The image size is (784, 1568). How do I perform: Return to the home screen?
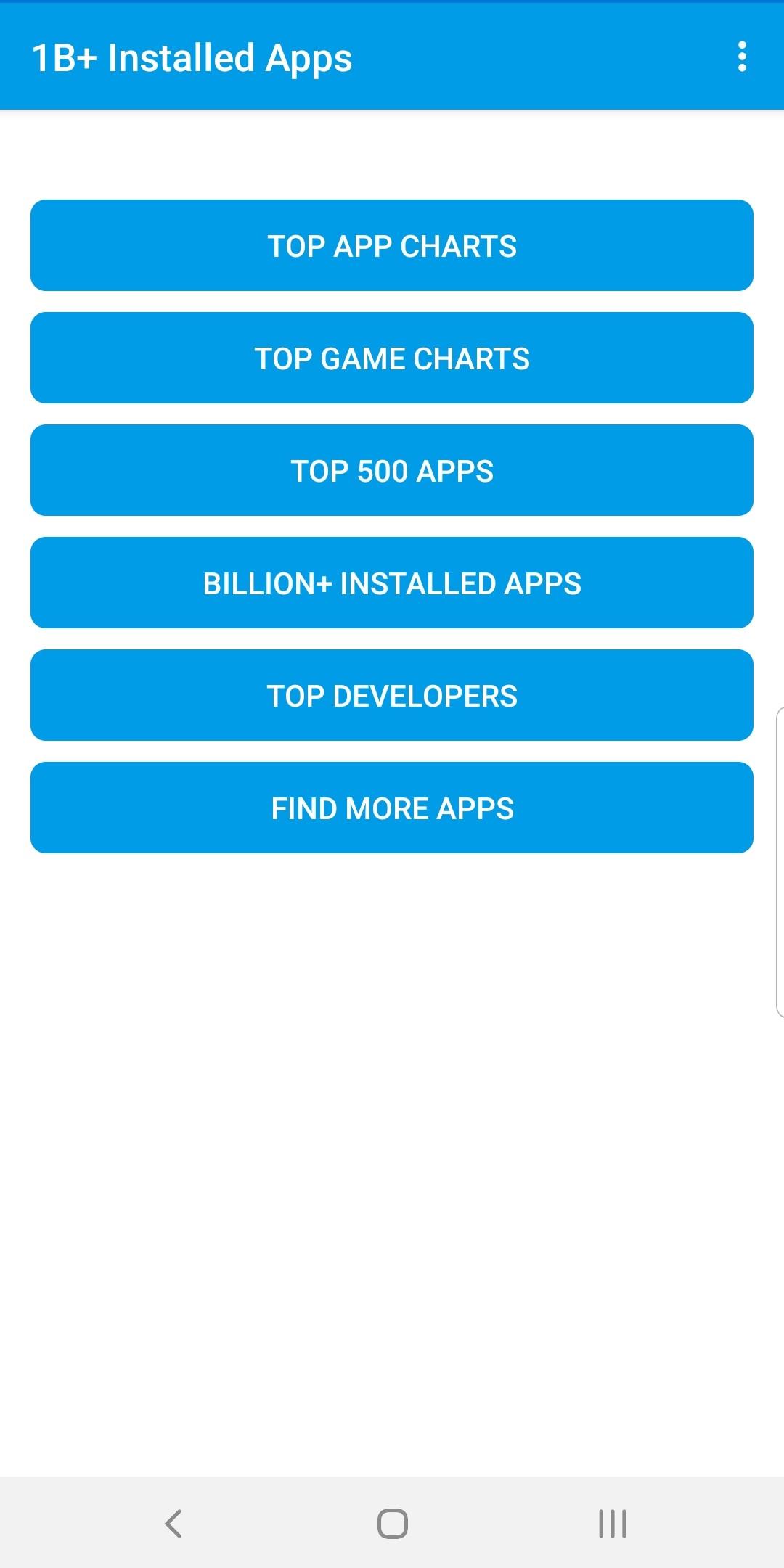click(392, 1523)
